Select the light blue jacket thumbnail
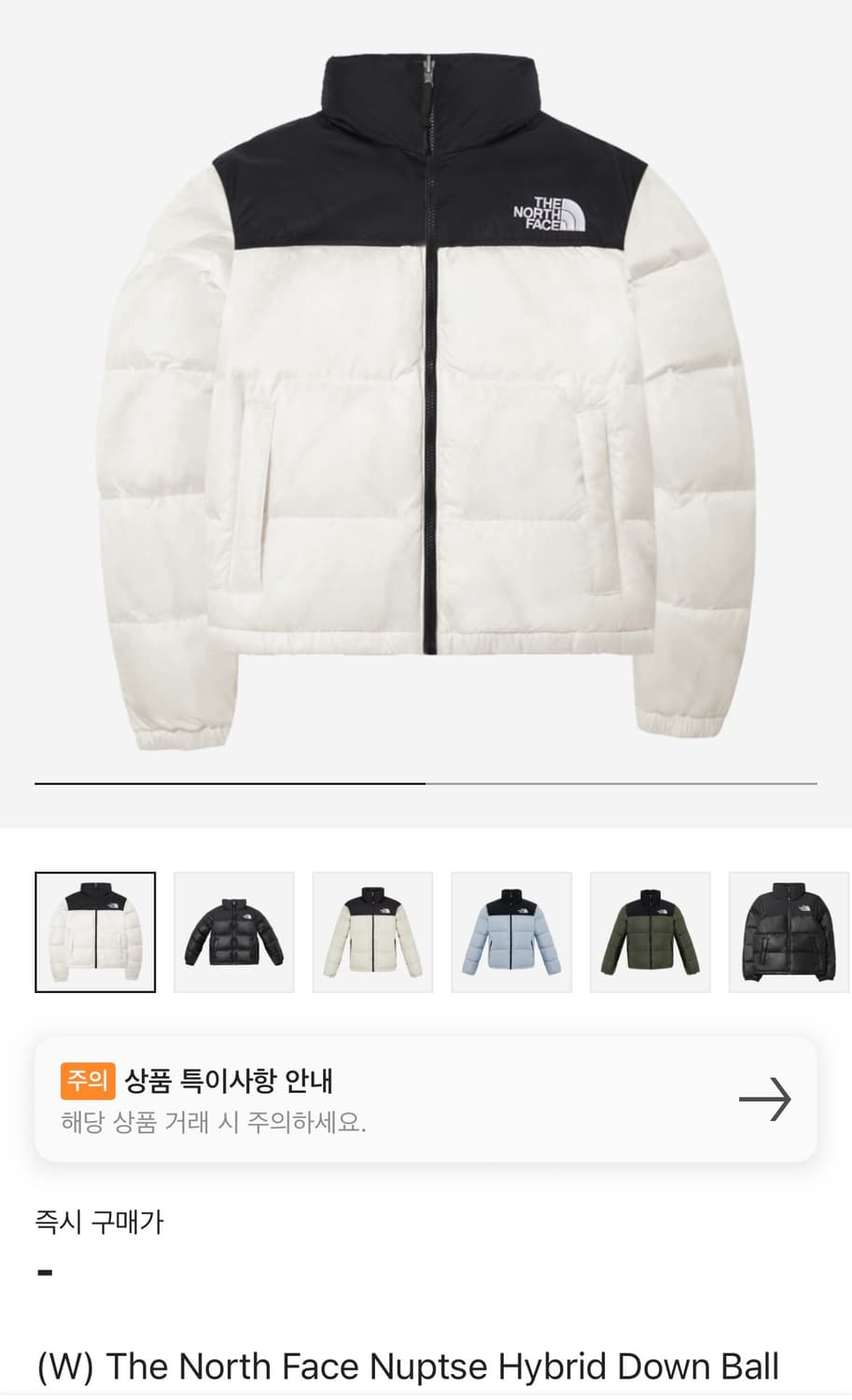Image resolution: width=852 pixels, height=1400 pixels. pyautogui.click(x=511, y=931)
